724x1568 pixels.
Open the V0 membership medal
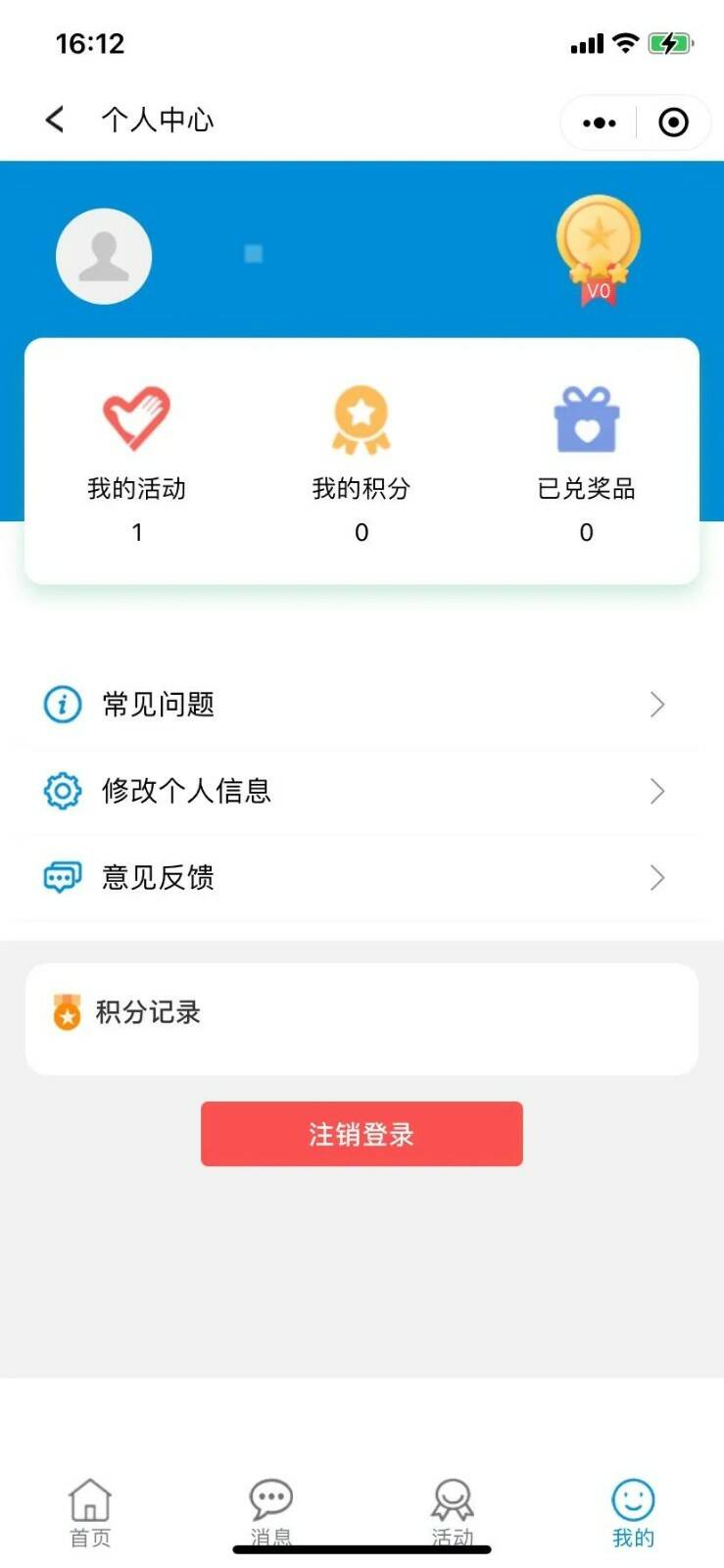coord(598,251)
